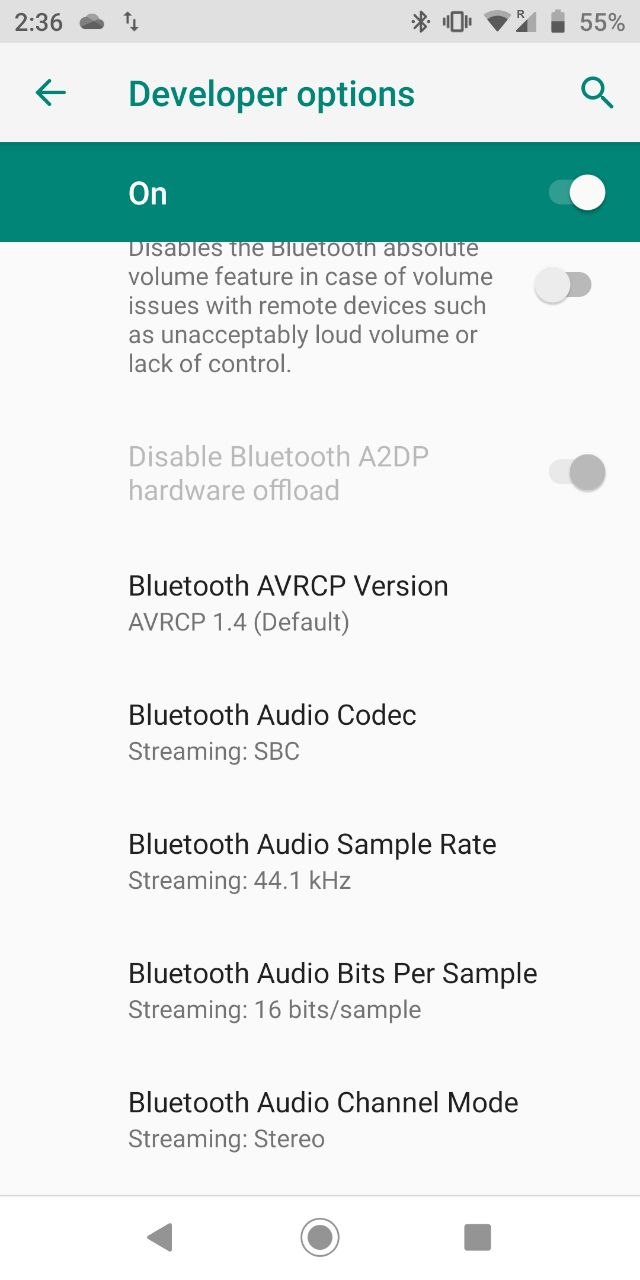Screen dimensions: 640x1280
Task: Go back from Developer options
Action: pyautogui.click(x=50, y=93)
